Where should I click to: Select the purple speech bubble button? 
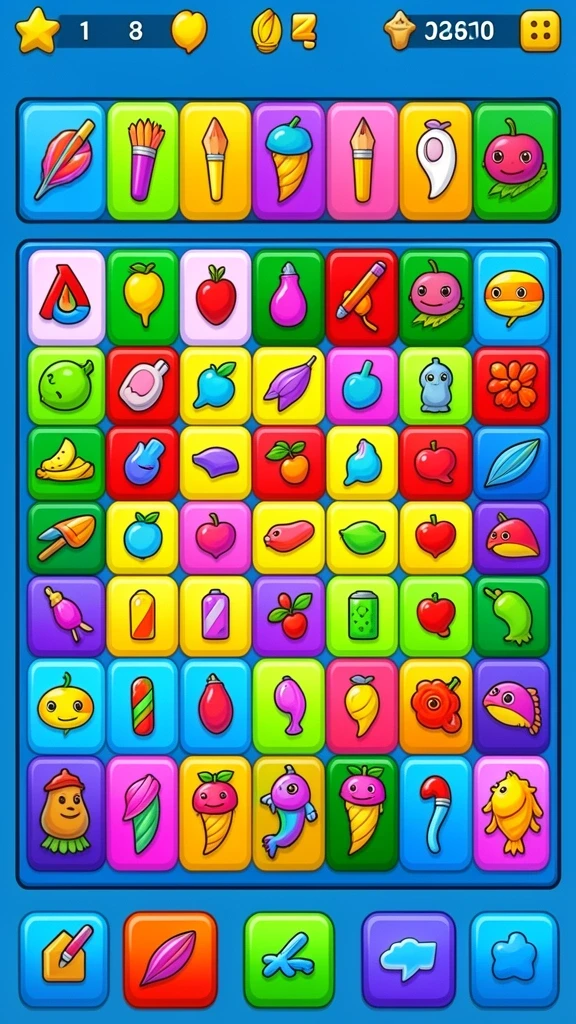pyautogui.click(x=409, y=959)
